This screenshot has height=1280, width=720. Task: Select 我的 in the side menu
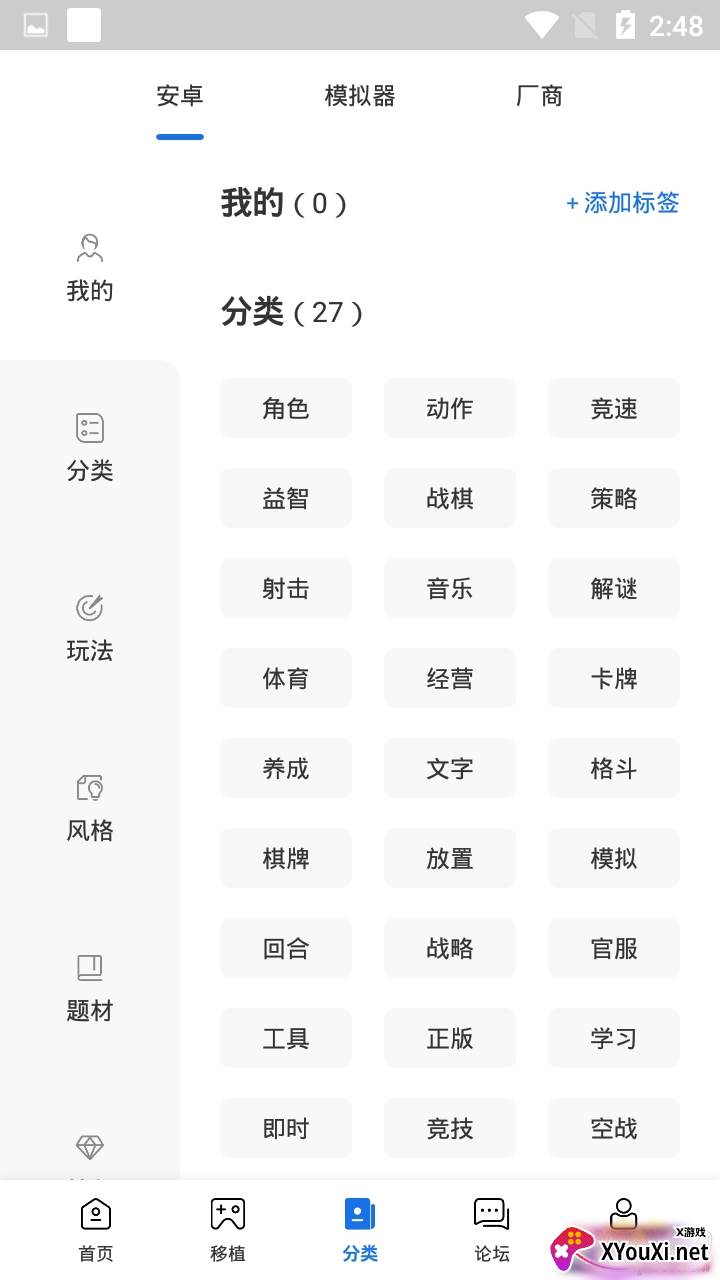[x=90, y=268]
